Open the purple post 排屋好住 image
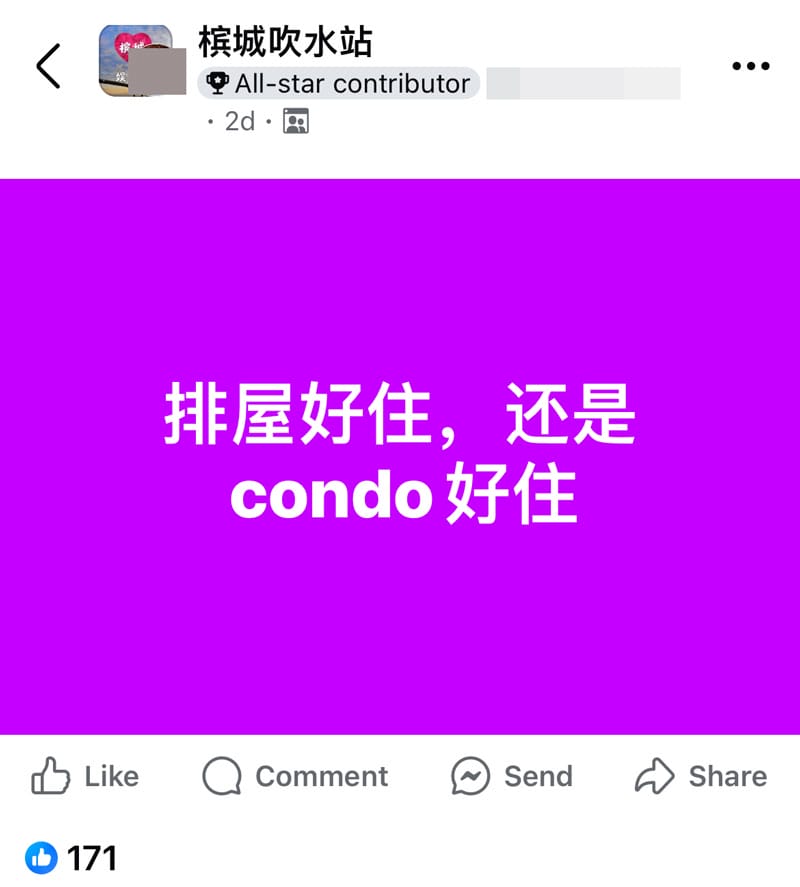This screenshot has width=800, height=887. click(400, 456)
